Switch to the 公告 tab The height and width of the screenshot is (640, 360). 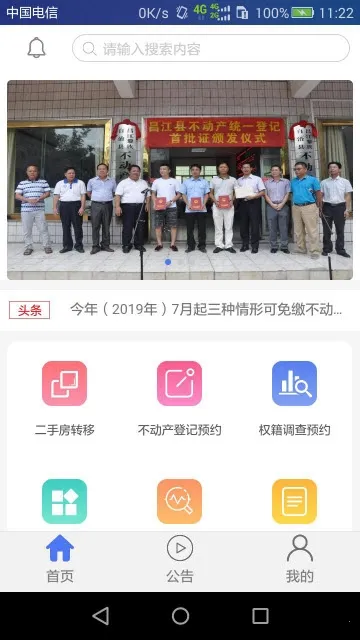tap(180, 559)
